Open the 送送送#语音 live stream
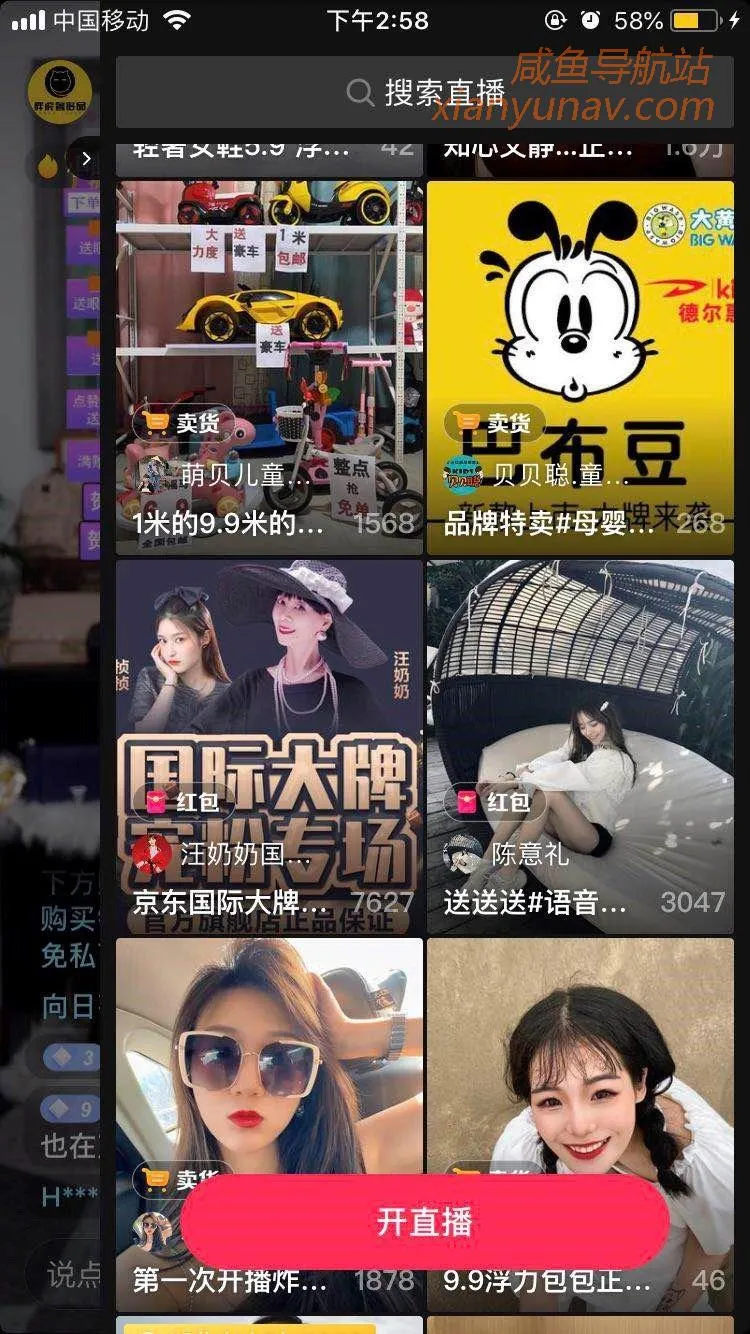The height and width of the screenshot is (1334, 750). (530, 900)
